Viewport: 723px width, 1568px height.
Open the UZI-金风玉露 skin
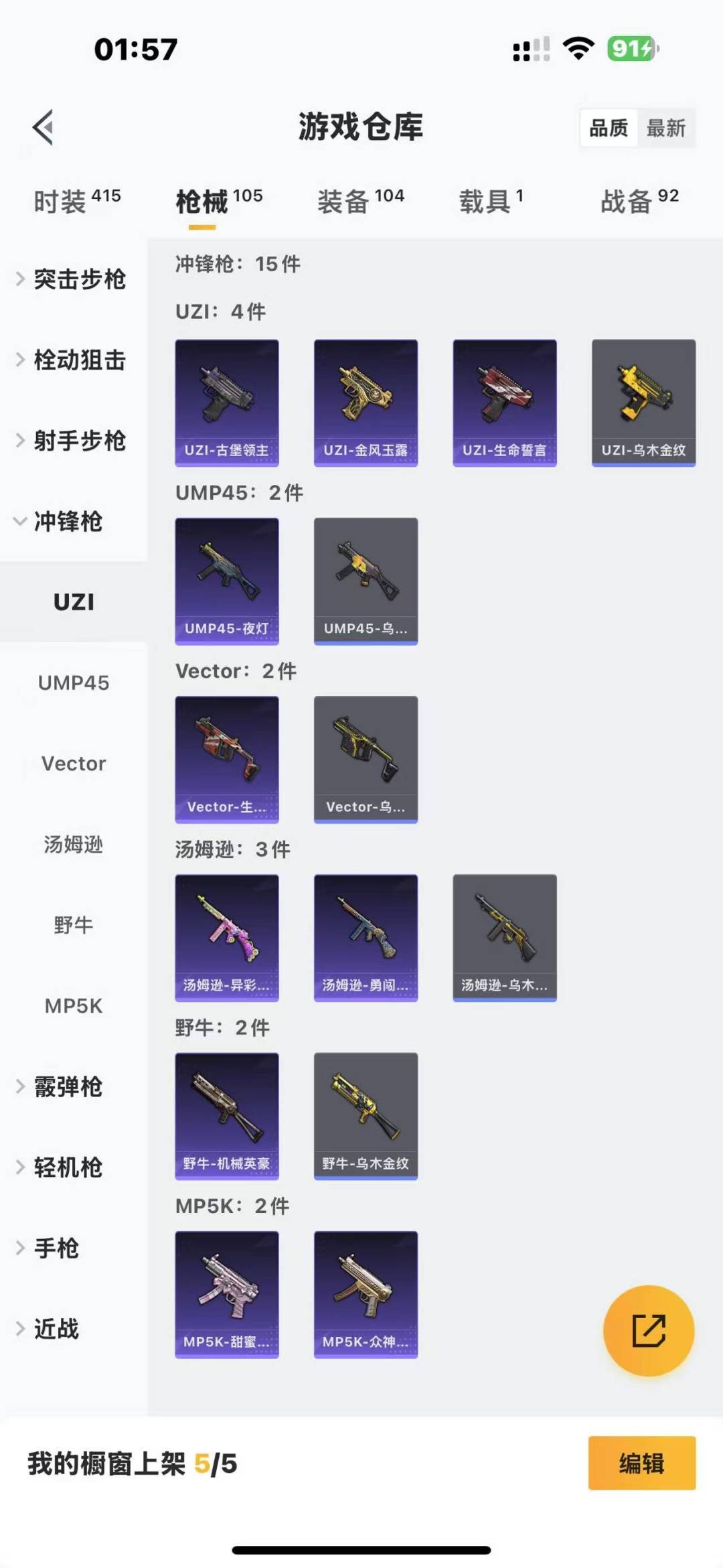pos(366,403)
